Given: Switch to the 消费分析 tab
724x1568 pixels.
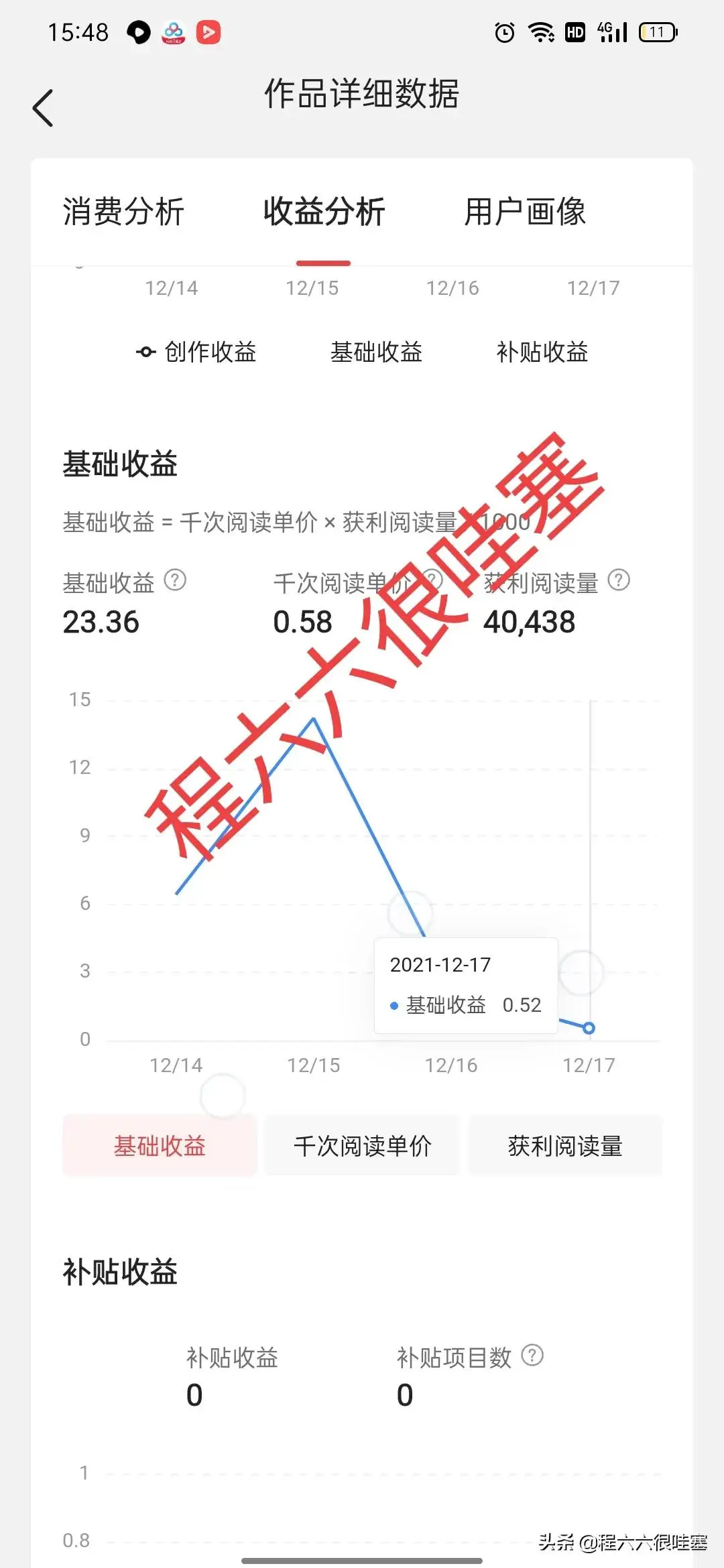Looking at the screenshot, I should pos(123,212).
